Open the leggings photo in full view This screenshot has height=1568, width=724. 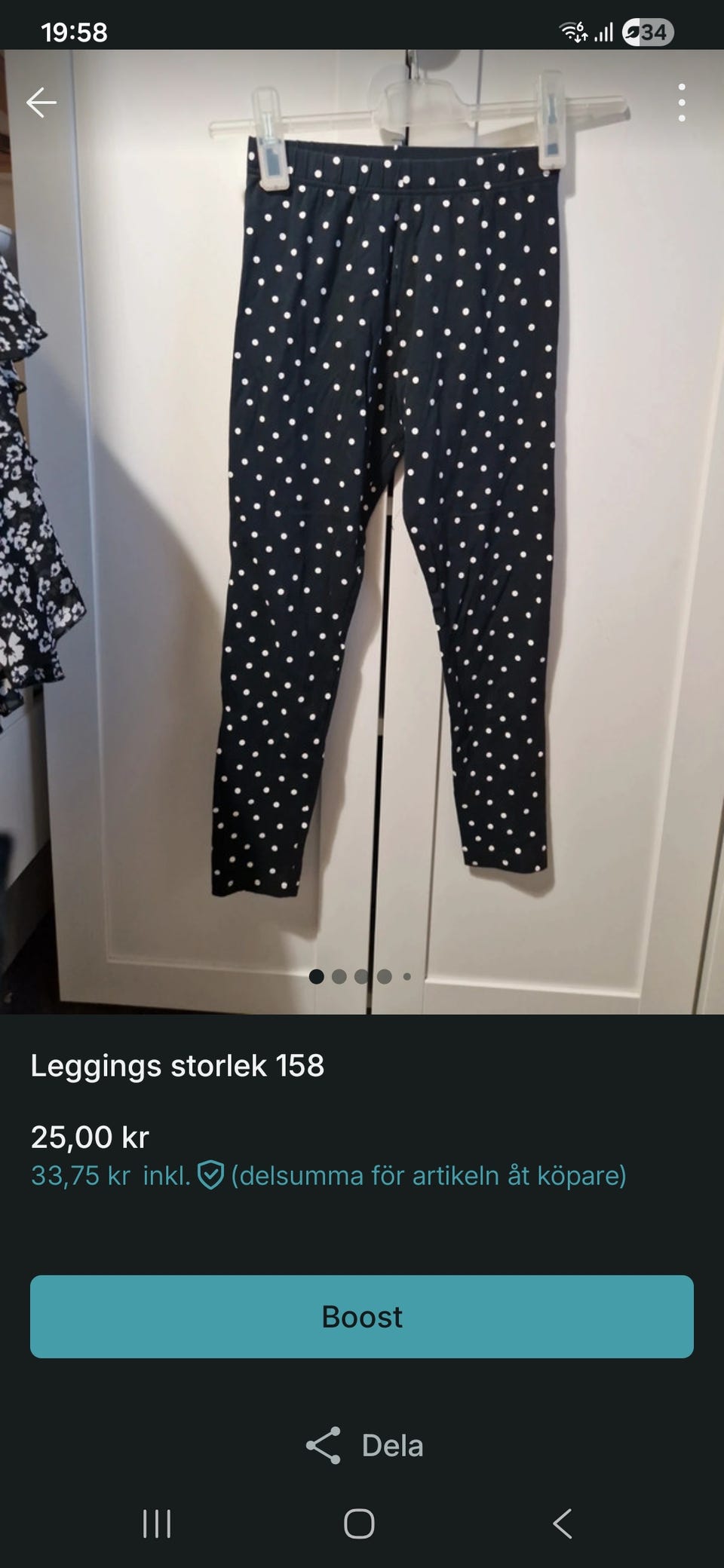362,531
